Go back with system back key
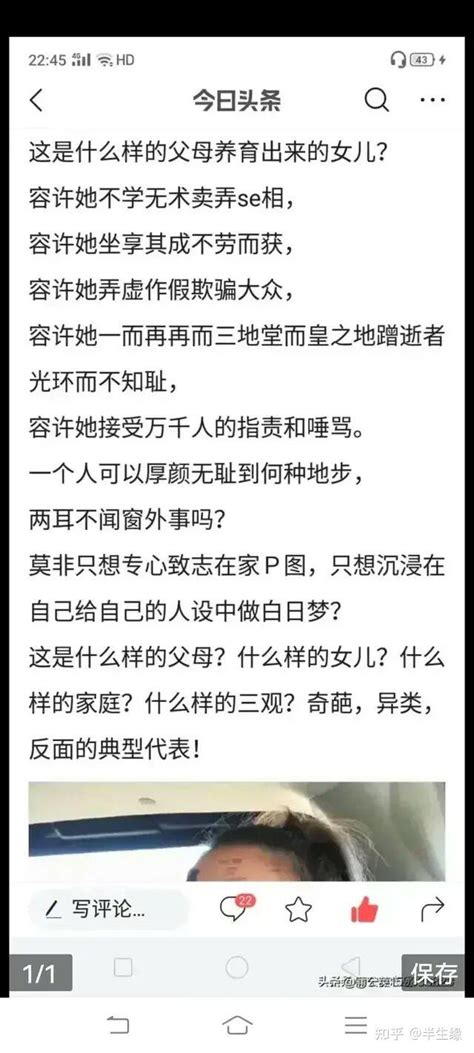This screenshot has height=1053, width=474. point(118,1025)
